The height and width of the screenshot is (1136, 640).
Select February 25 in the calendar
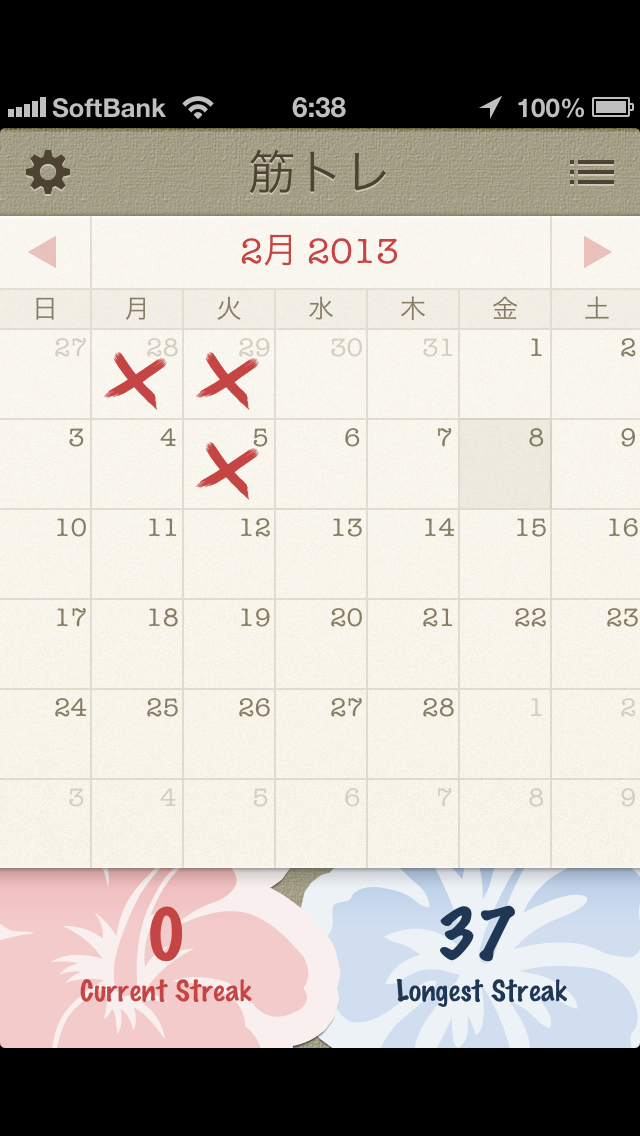[x=137, y=734]
